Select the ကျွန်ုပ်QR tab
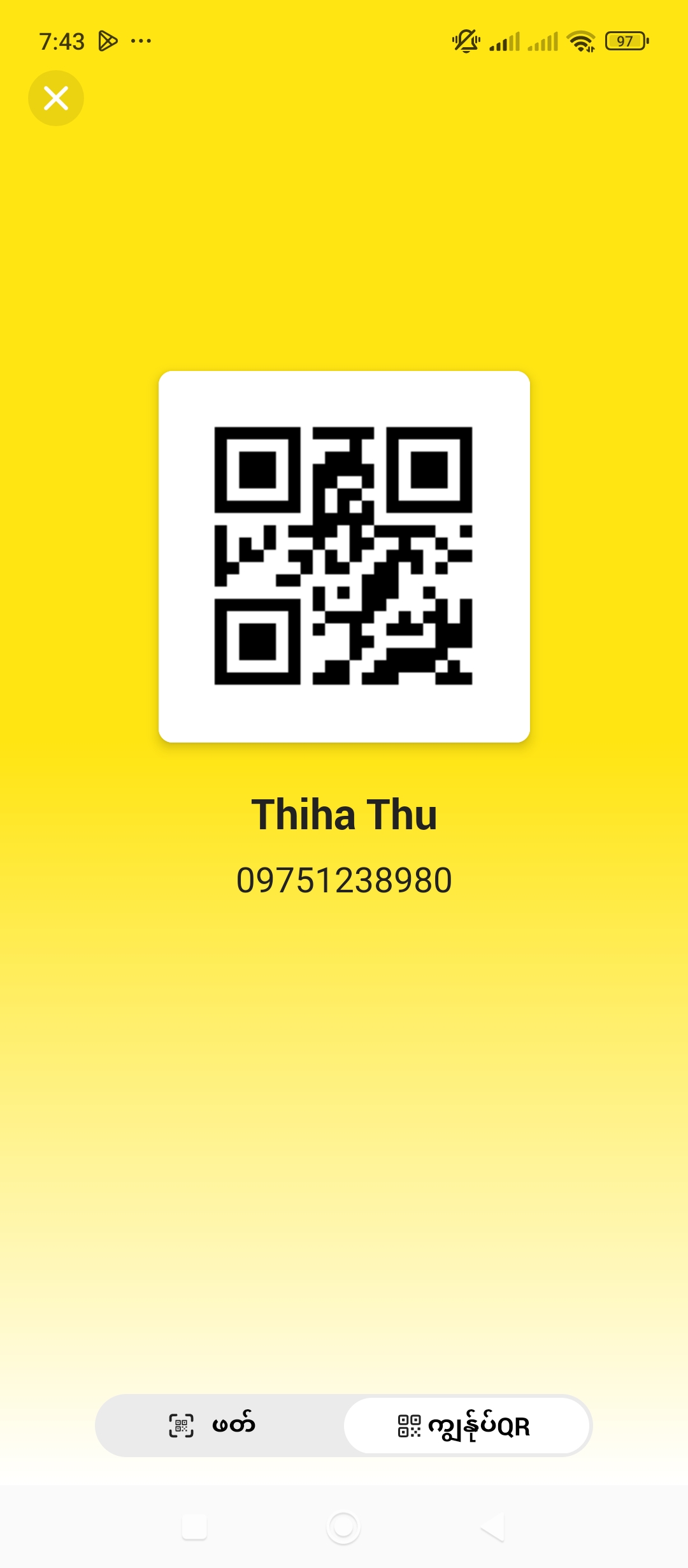The width and height of the screenshot is (688, 1568). 466,1426
